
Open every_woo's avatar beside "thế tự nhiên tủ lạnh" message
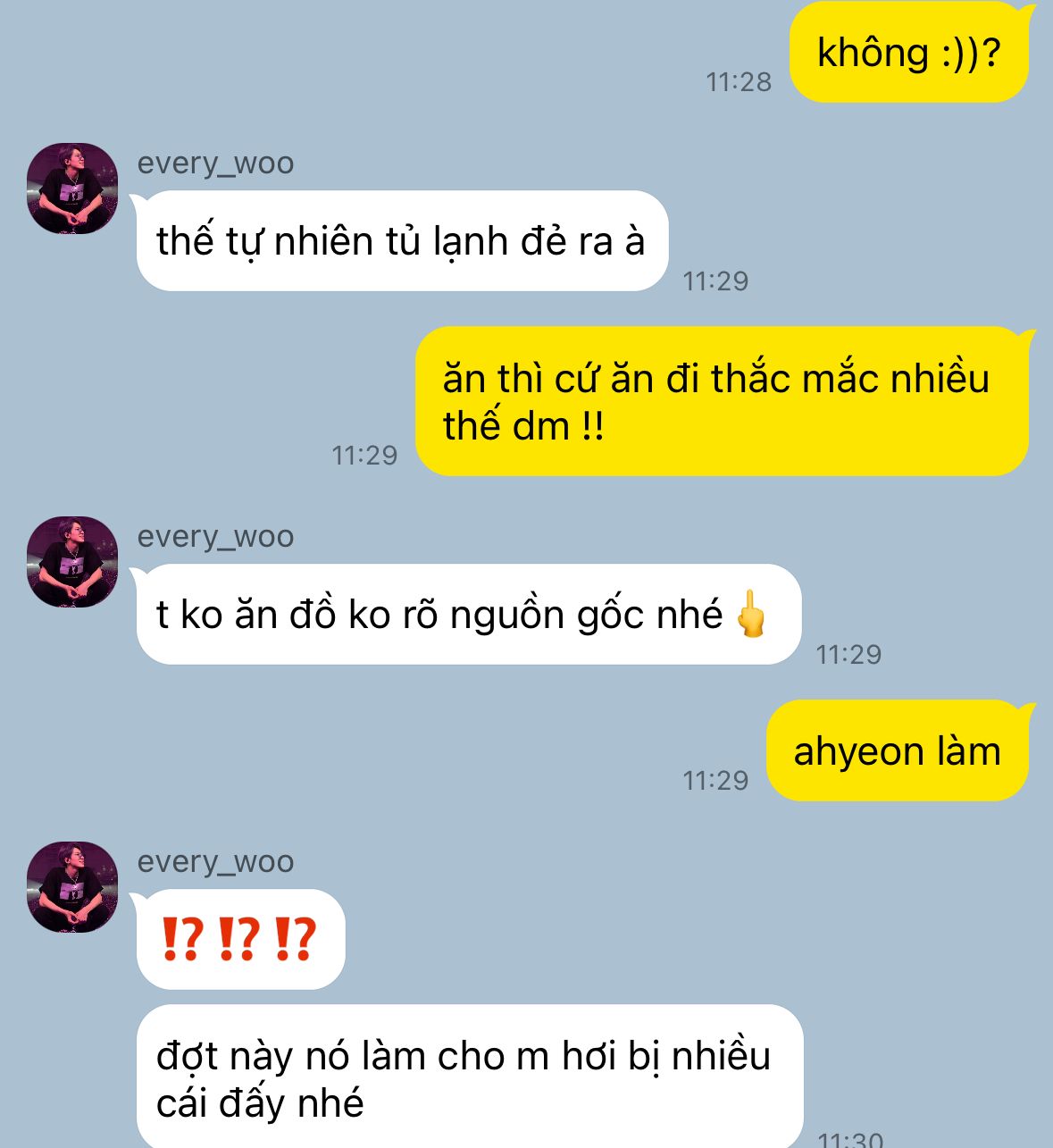click(x=72, y=189)
